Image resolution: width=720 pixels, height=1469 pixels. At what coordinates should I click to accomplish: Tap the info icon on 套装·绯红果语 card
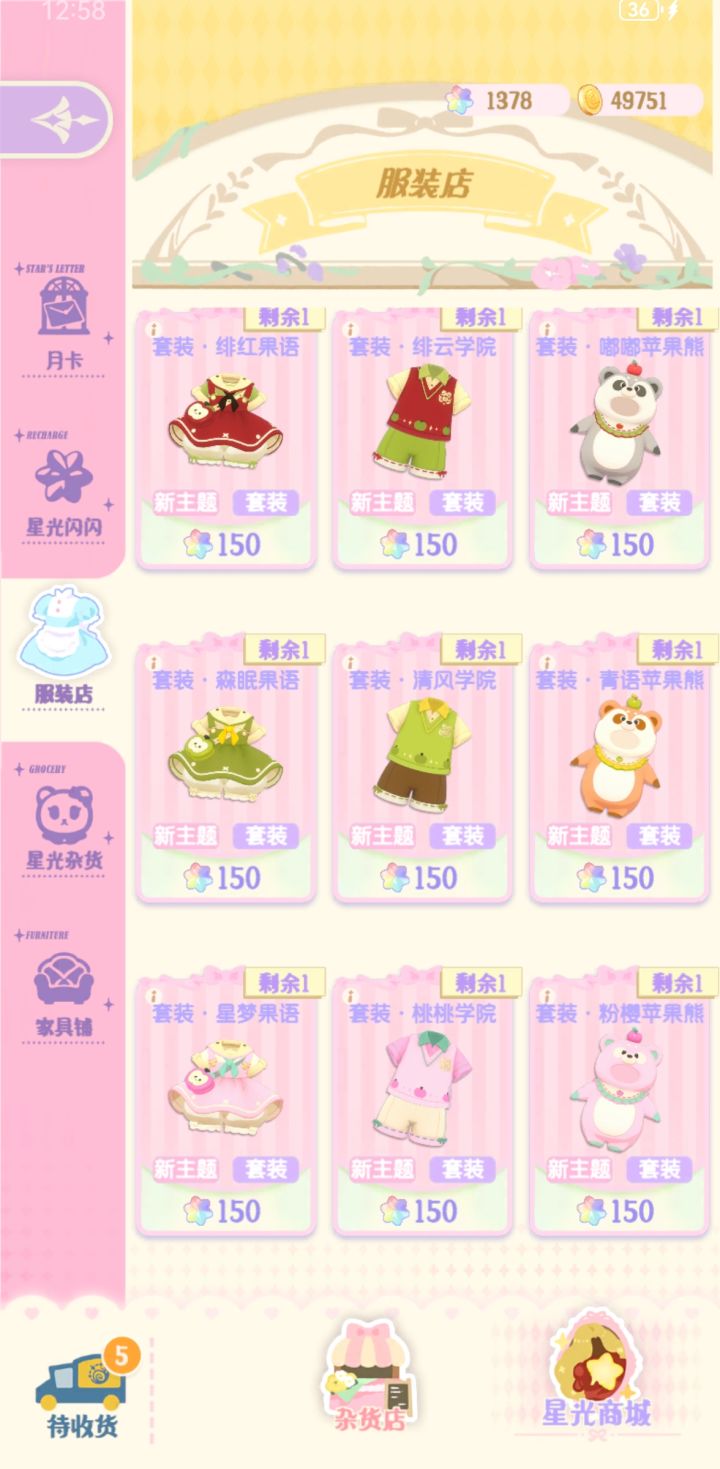pyautogui.click(x=152, y=330)
